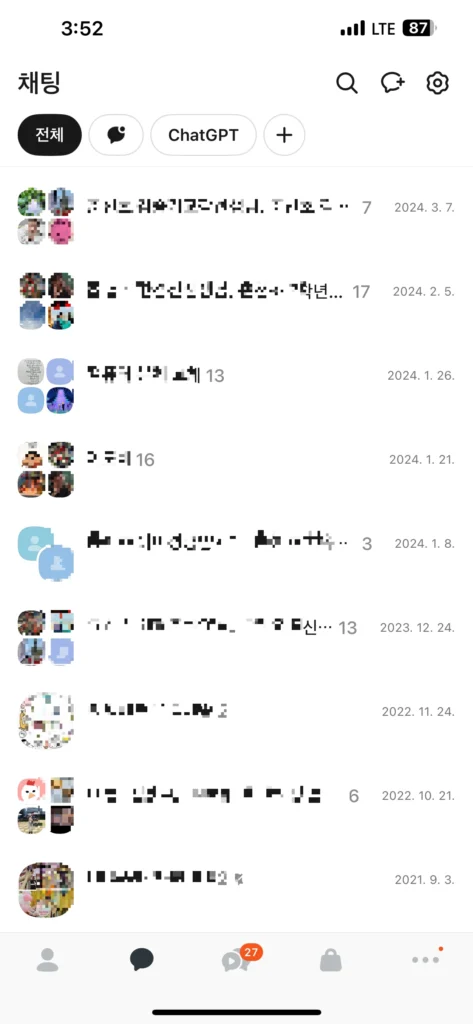Select the ChatGPT filter chip
The height and width of the screenshot is (1024, 473).
point(203,135)
